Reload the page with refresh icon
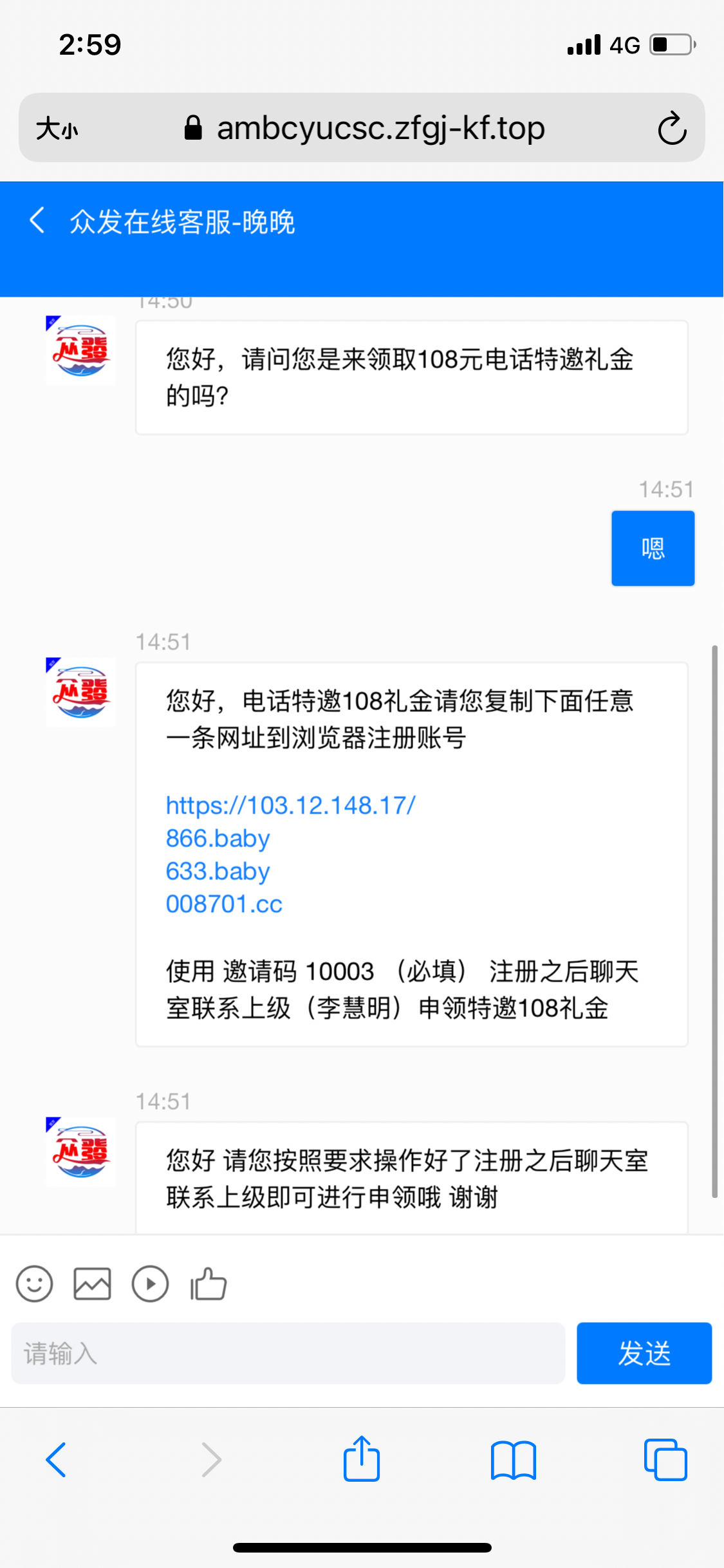The height and width of the screenshot is (1568, 724). [672, 127]
